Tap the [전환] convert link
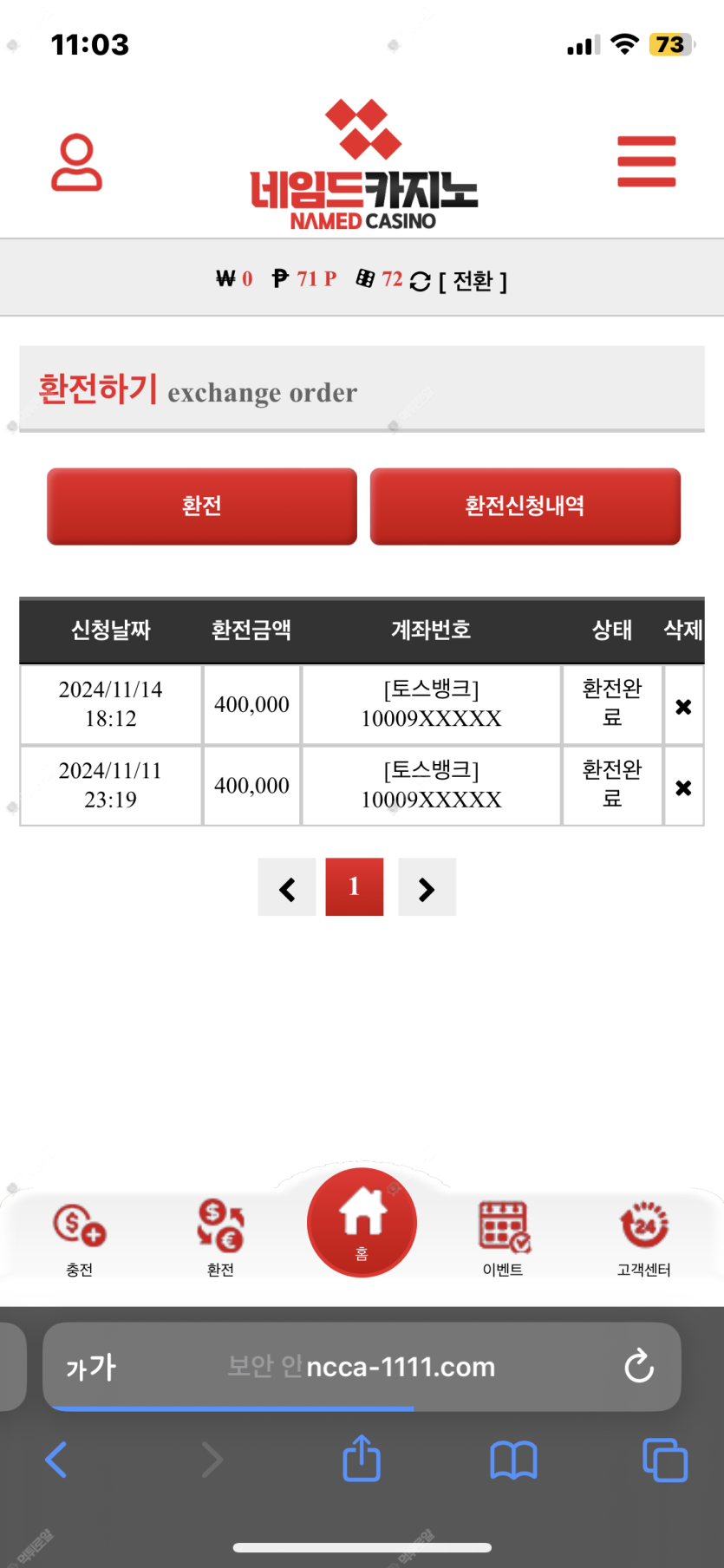Screen dimensions: 724x1568 [x=473, y=281]
